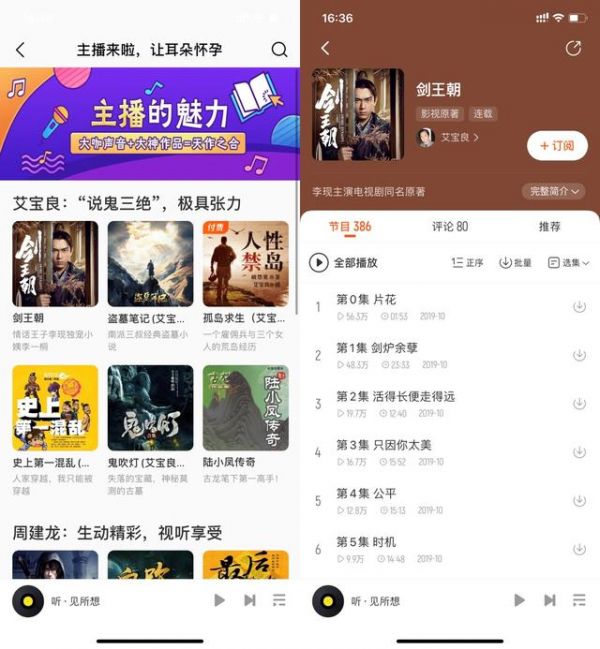Image resolution: width=600 pixels, height=649 pixels.
Task: Share 剑王朝 with the top-right share icon
Action: point(573,49)
